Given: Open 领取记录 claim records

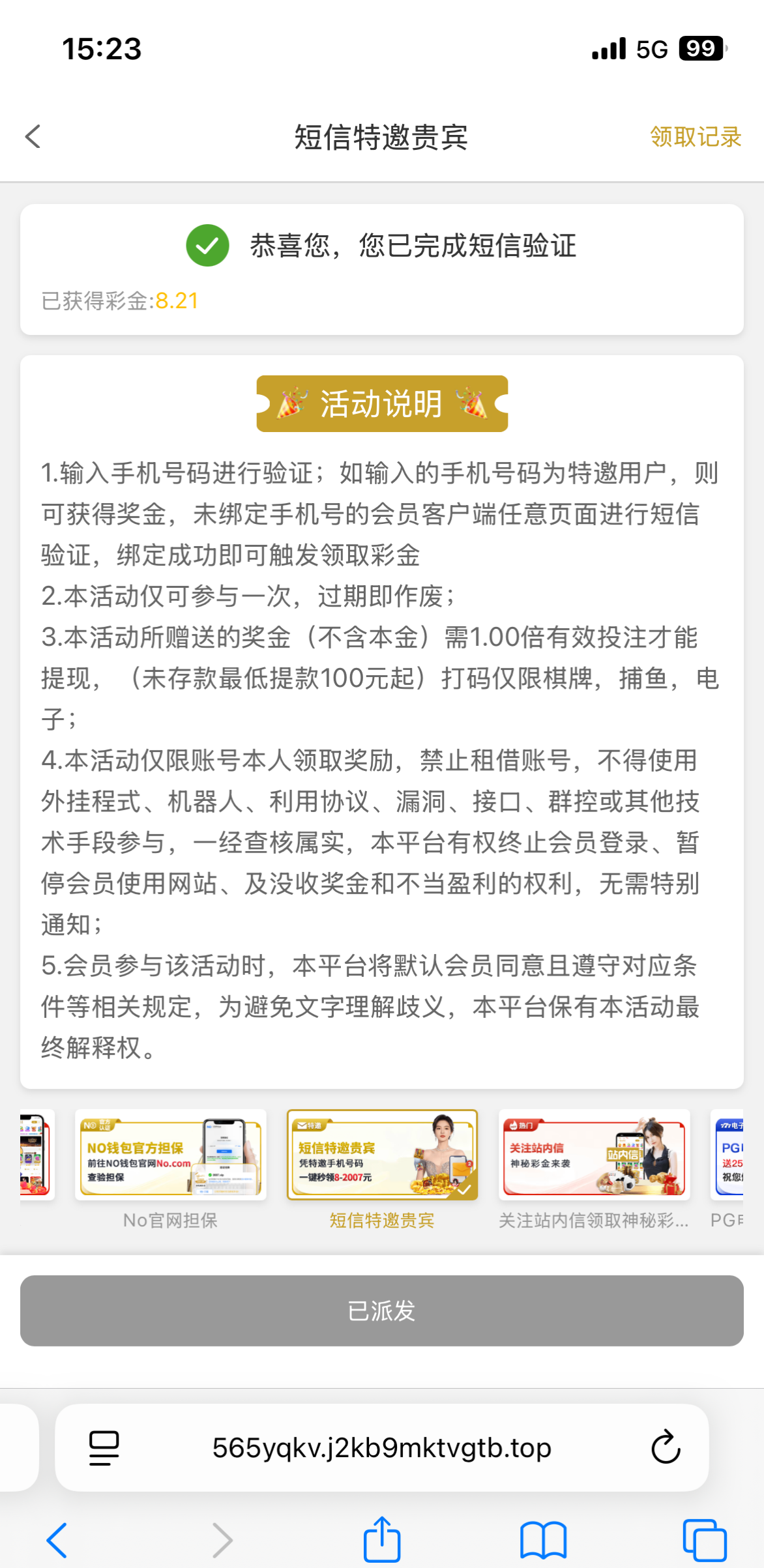Looking at the screenshot, I should click(695, 137).
